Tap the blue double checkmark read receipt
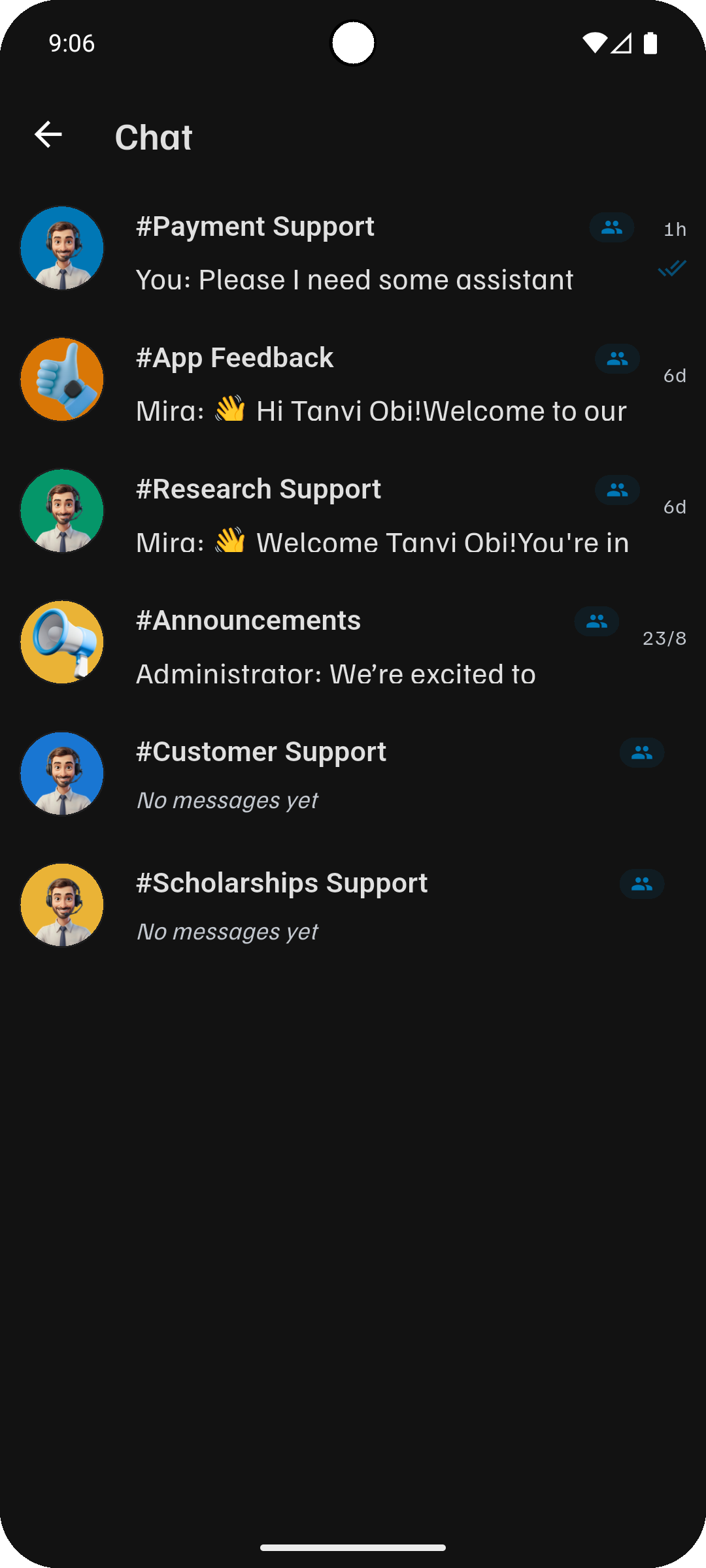 [x=672, y=268]
